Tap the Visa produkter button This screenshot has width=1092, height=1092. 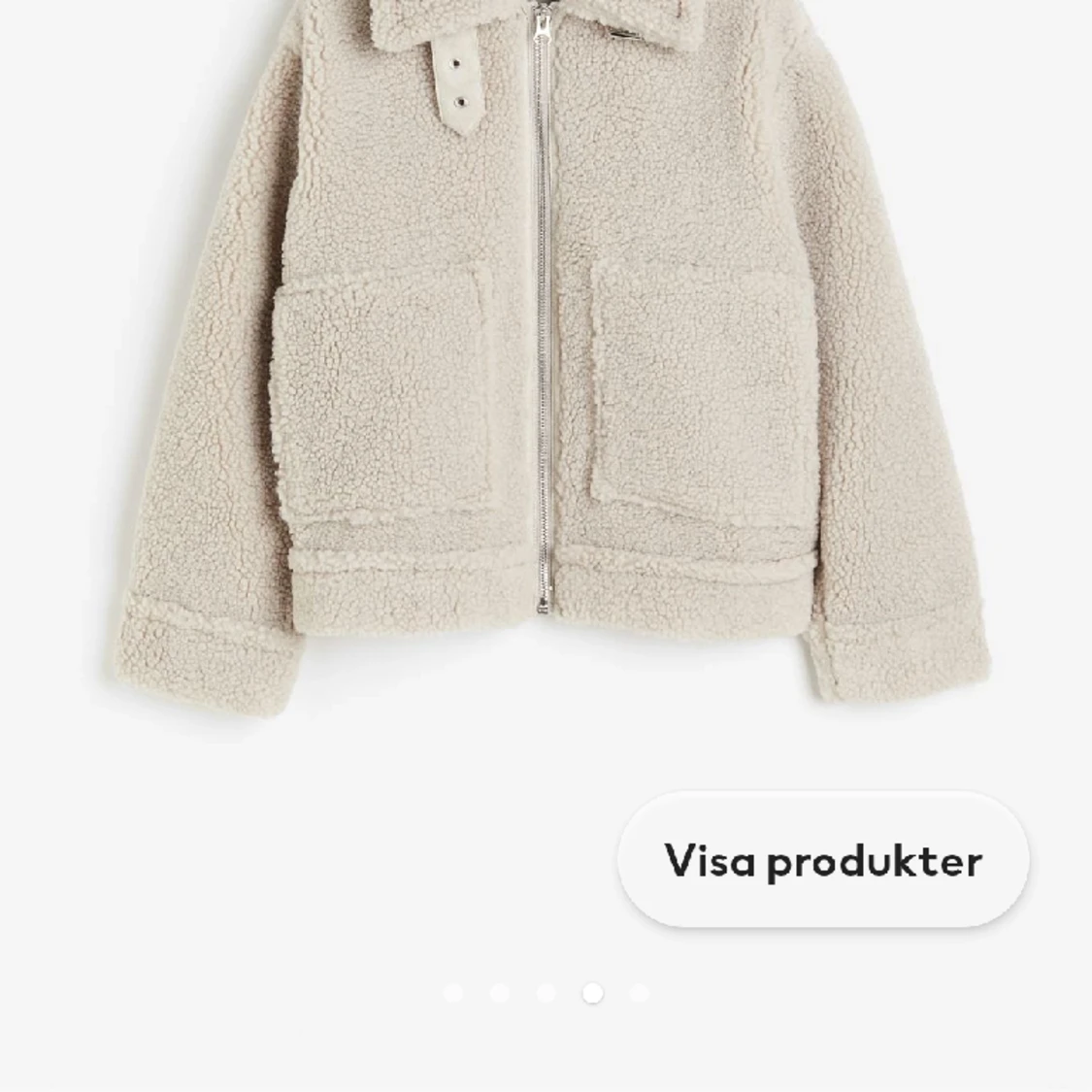point(822,860)
